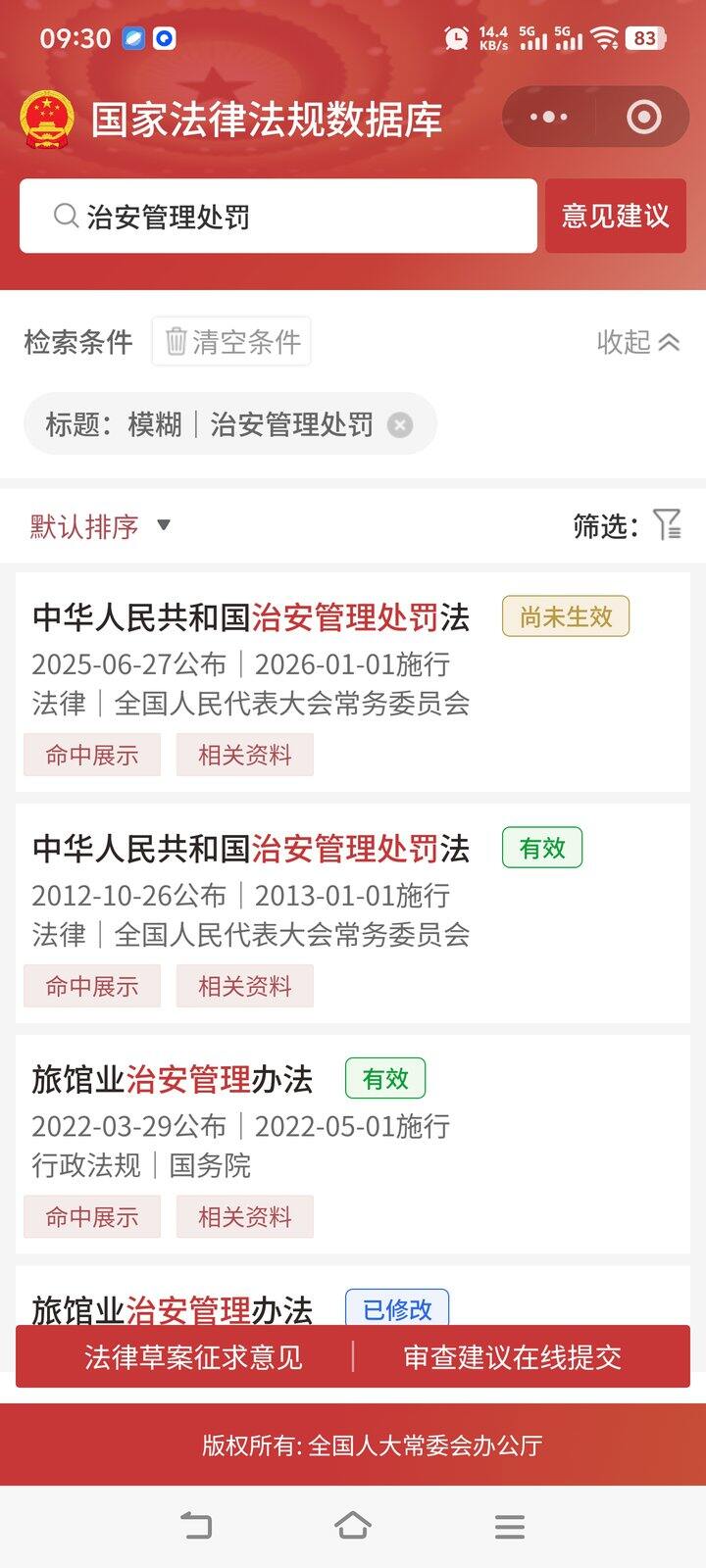View 相关资料 for the 2025-06-27 law
Screen dimensions: 706x1568
tap(245, 756)
